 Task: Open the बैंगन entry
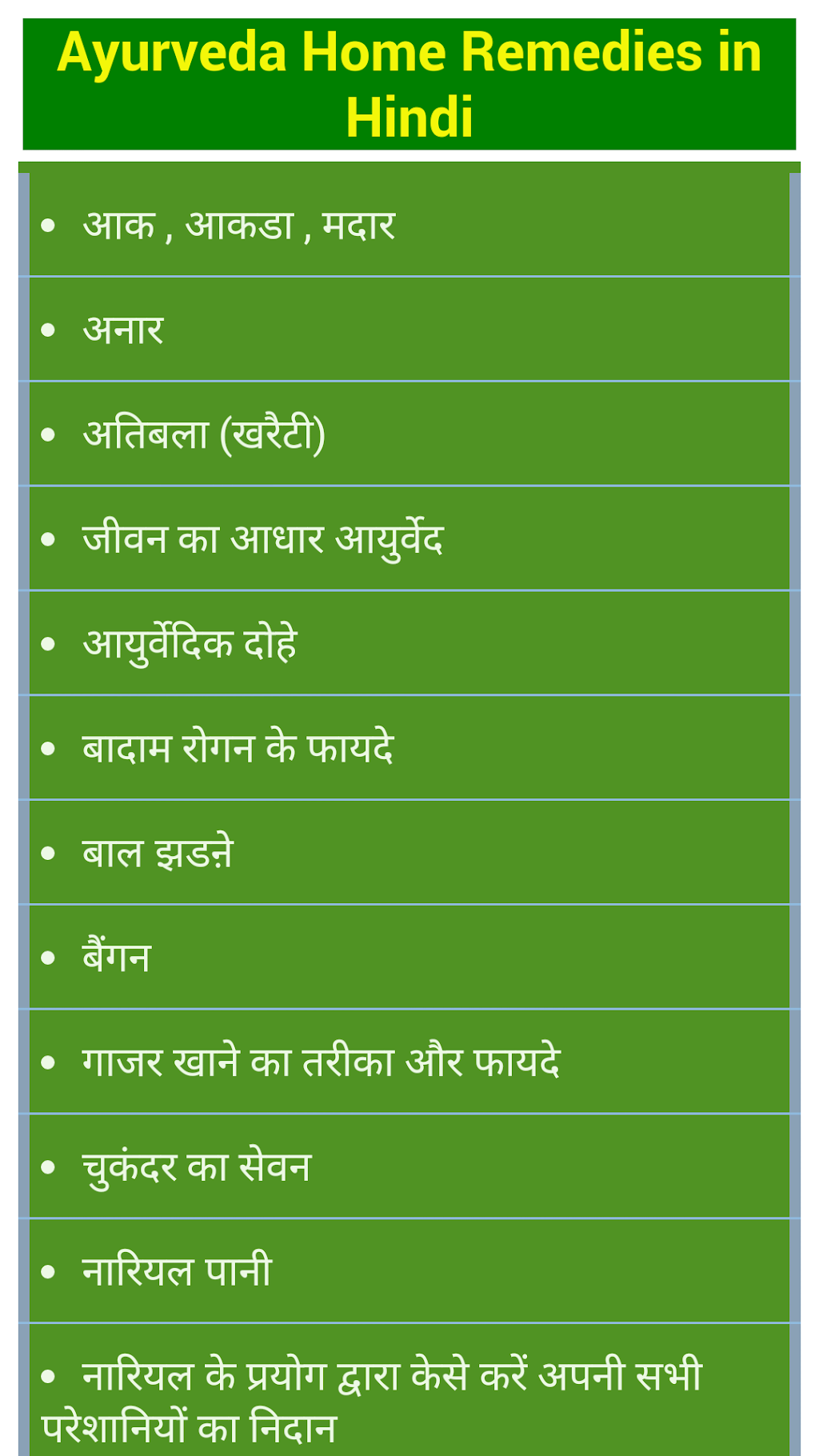click(117, 958)
